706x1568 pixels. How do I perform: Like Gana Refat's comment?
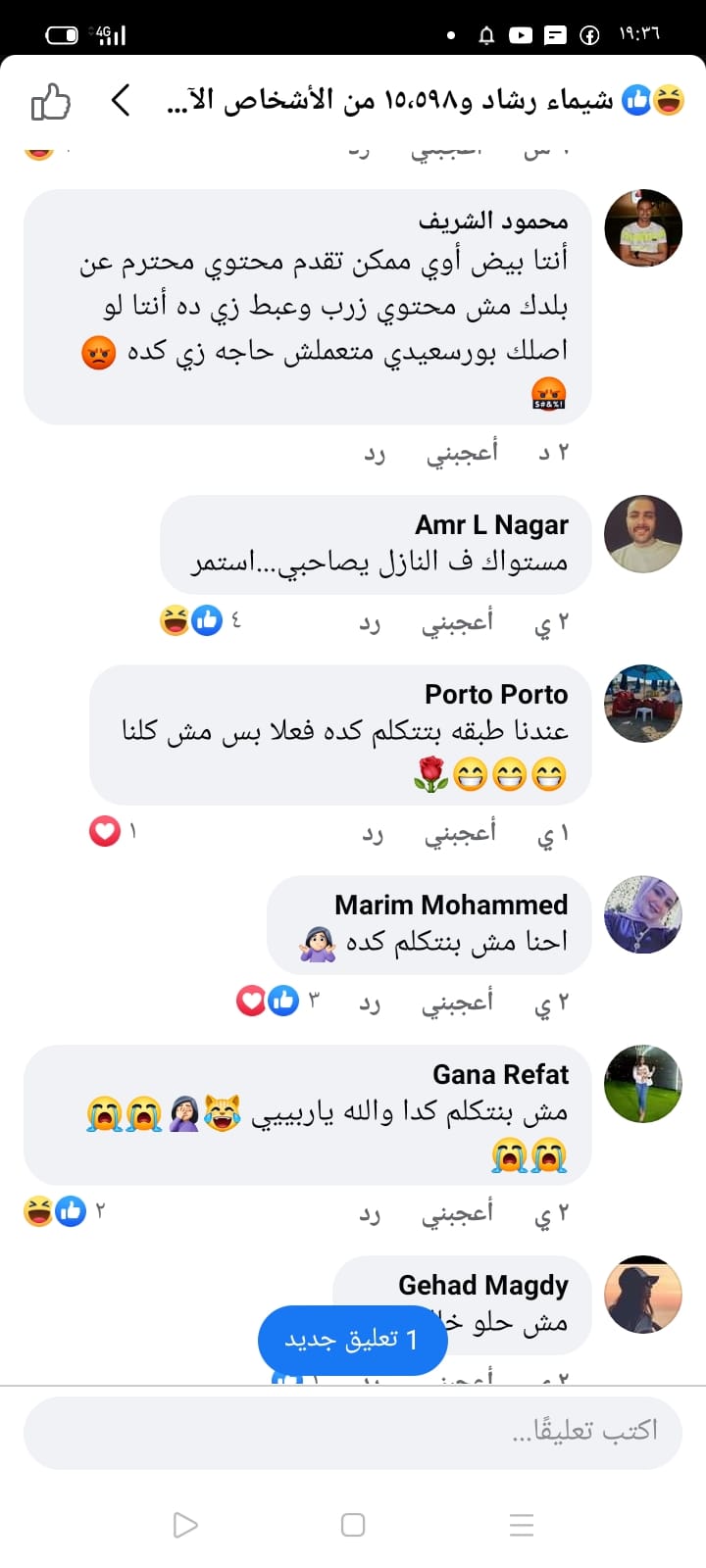tap(457, 1213)
